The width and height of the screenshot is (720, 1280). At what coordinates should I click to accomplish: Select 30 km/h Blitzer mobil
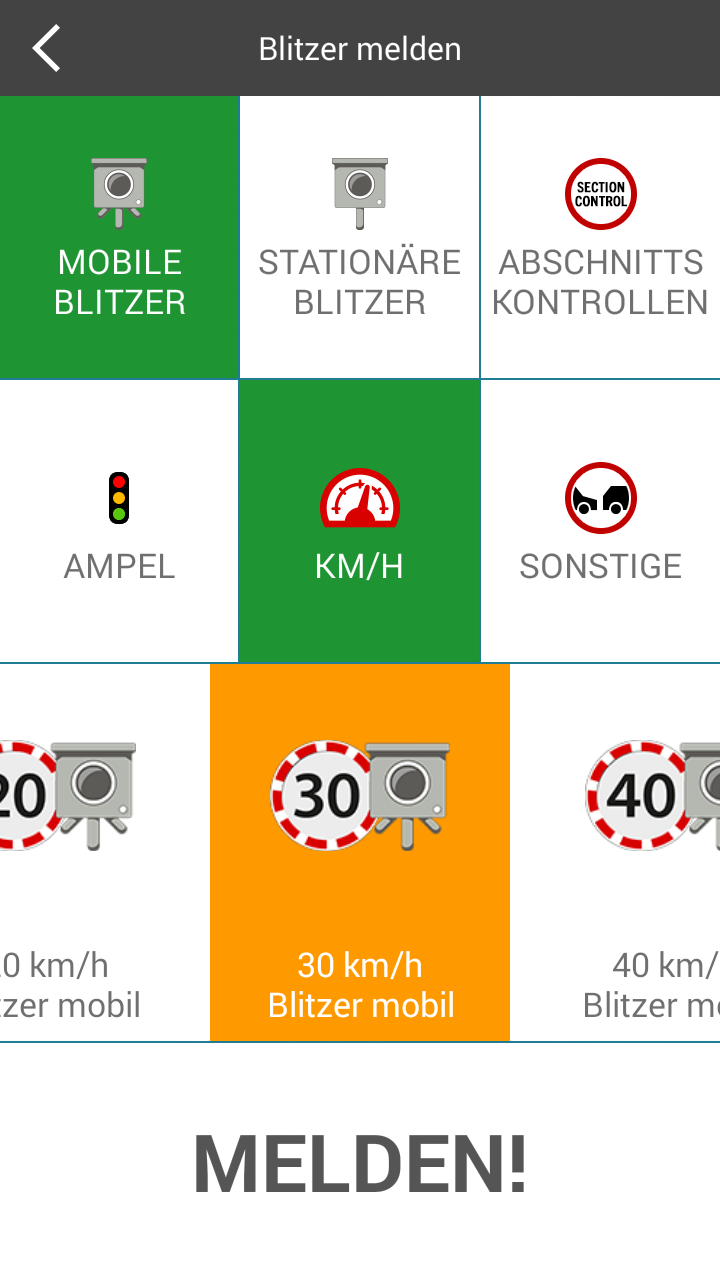point(360,852)
